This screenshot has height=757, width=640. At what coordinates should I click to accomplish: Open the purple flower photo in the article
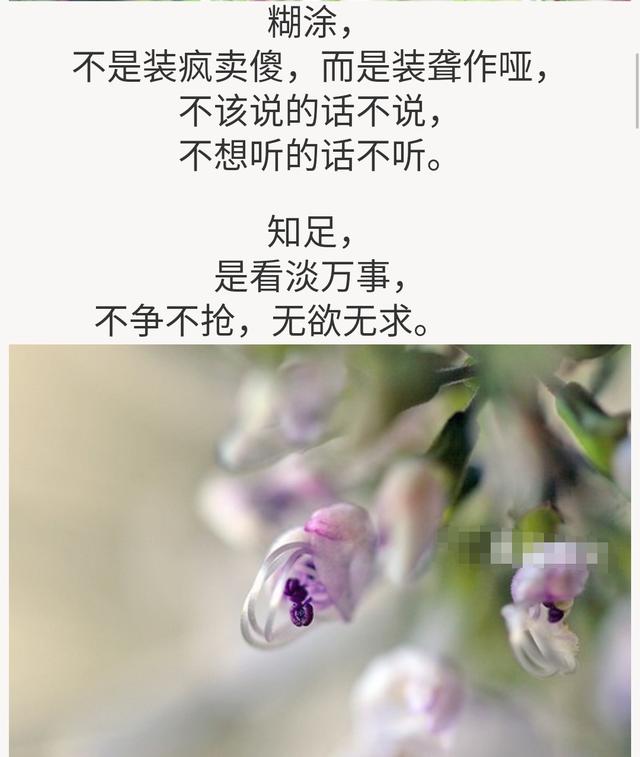320,550
